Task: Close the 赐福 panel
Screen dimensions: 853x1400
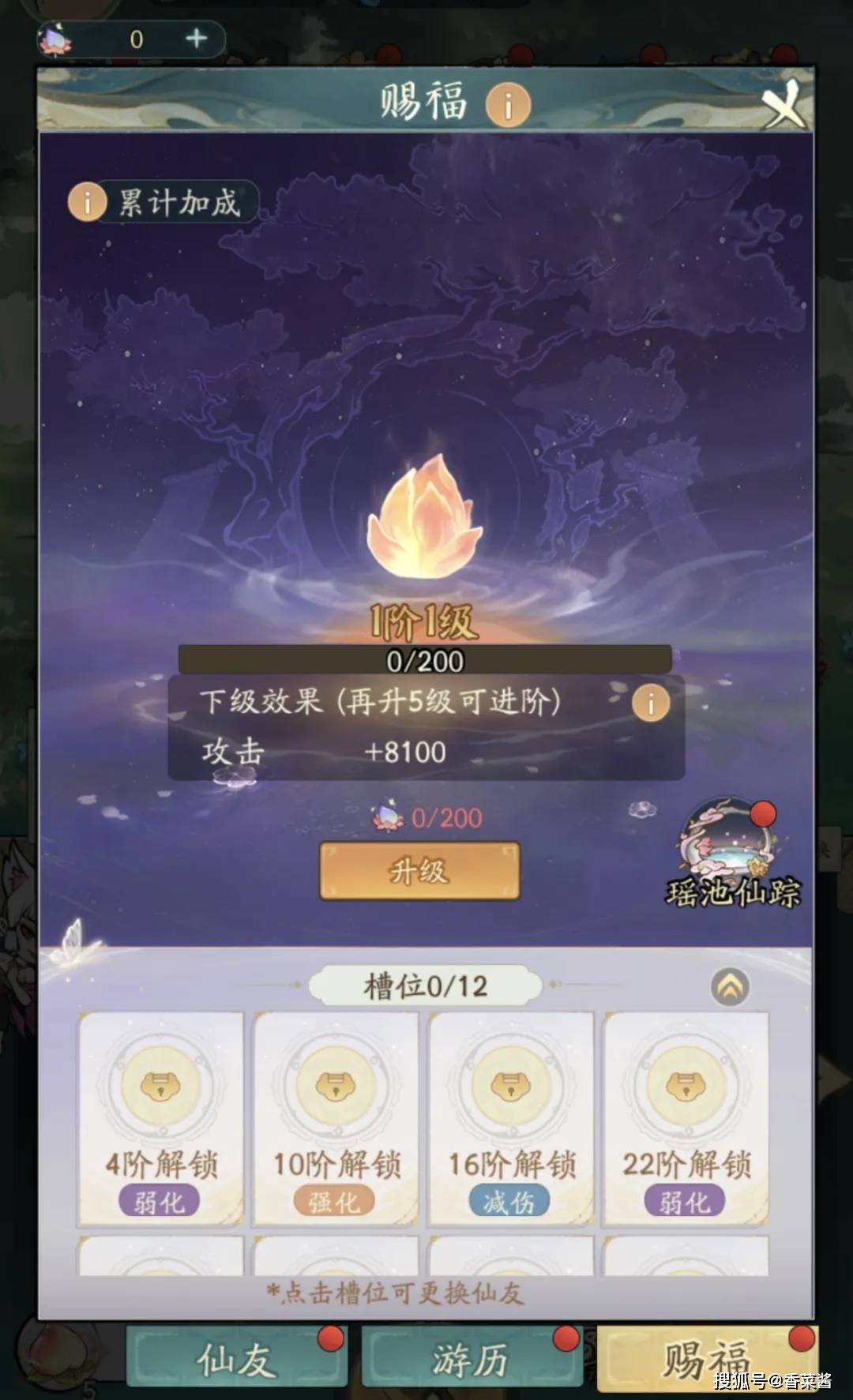Action: coord(783,104)
